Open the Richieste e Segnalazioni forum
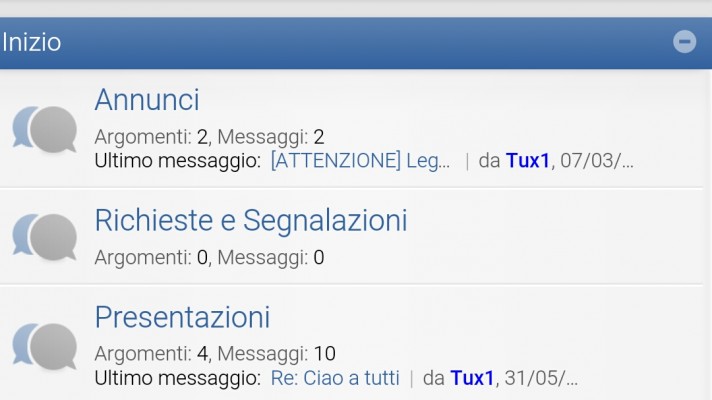Viewport: 712px width, 400px height. (x=250, y=220)
